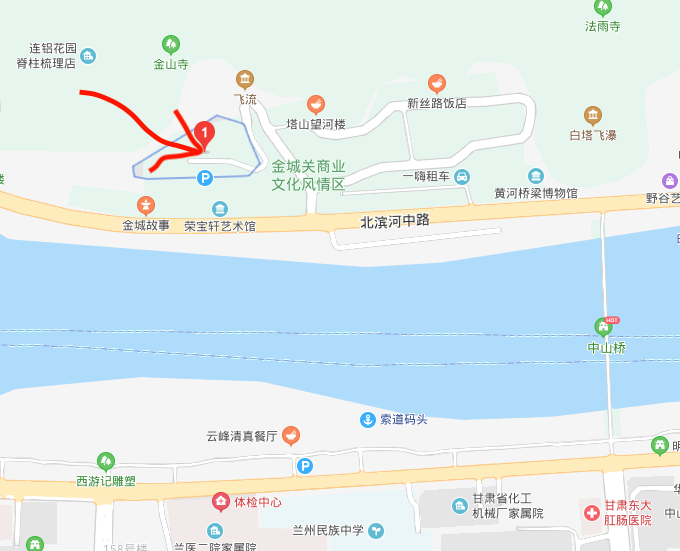This screenshot has height=551, width=680.
Task: Tap the 索道码头 pier marker
Action: click(368, 419)
